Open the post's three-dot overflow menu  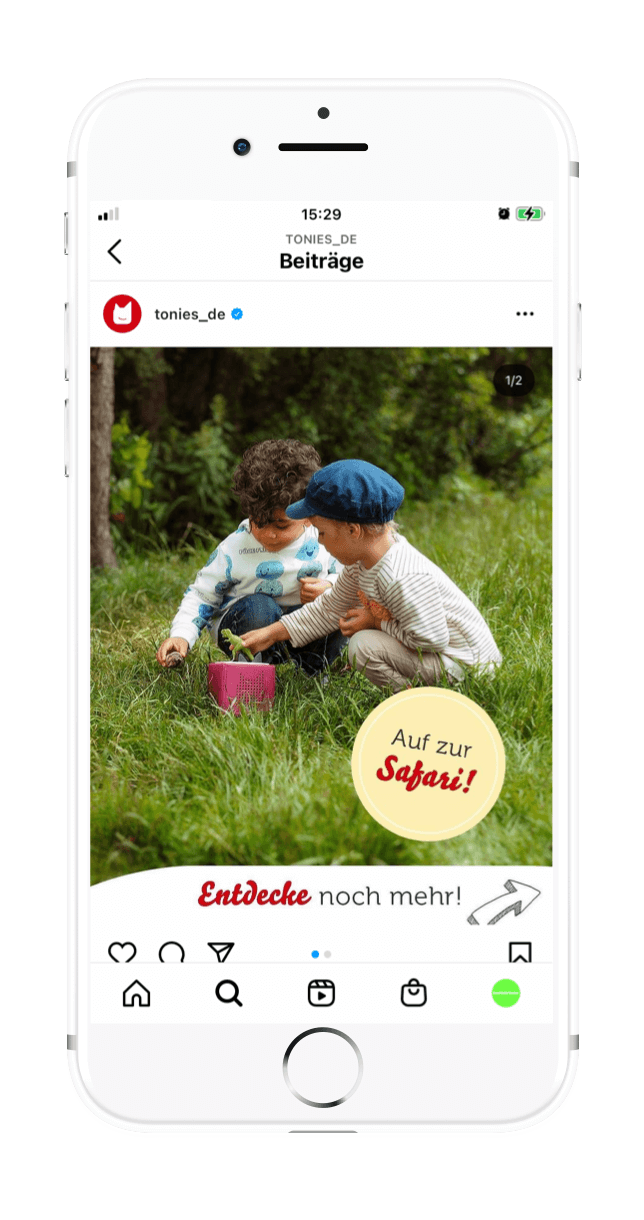pos(525,314)
